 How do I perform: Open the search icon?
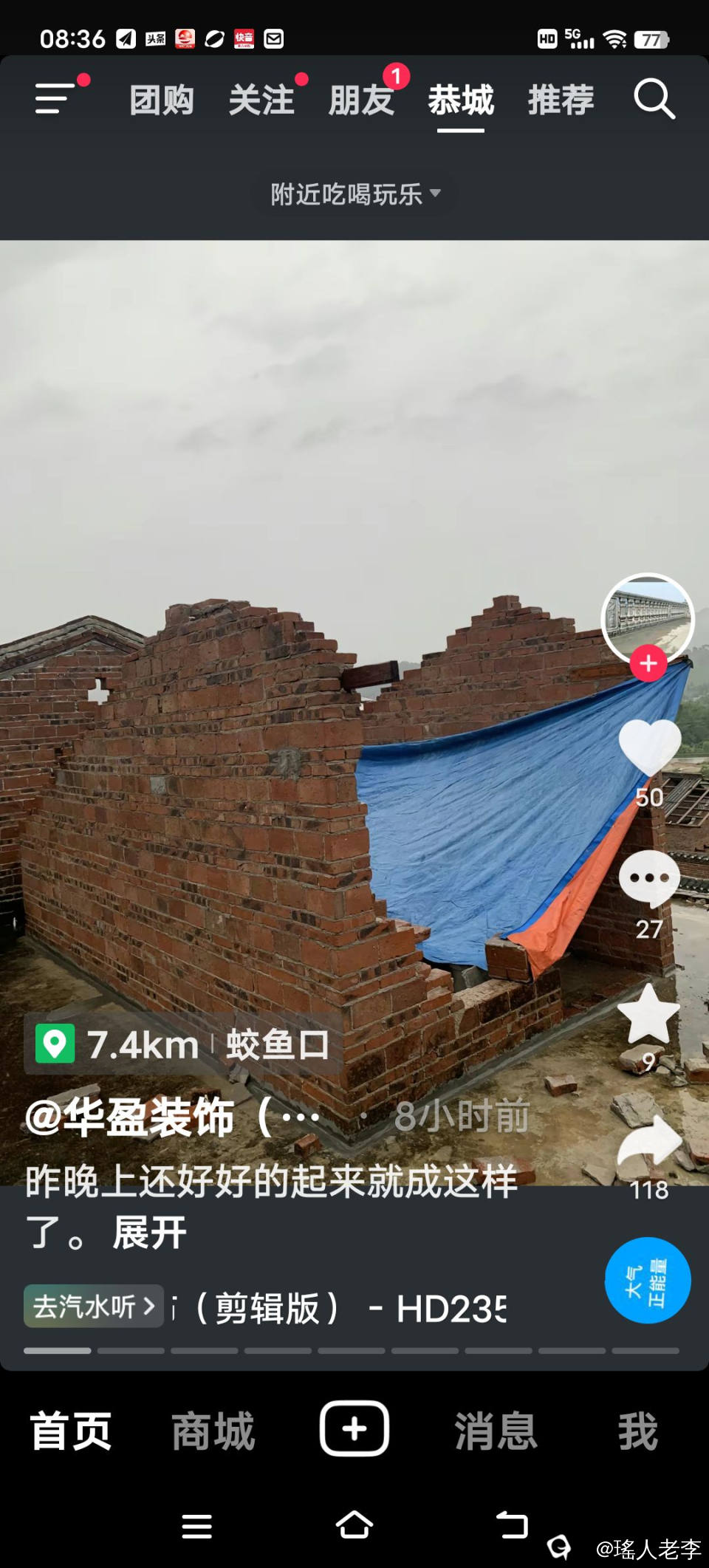[654, 99]
